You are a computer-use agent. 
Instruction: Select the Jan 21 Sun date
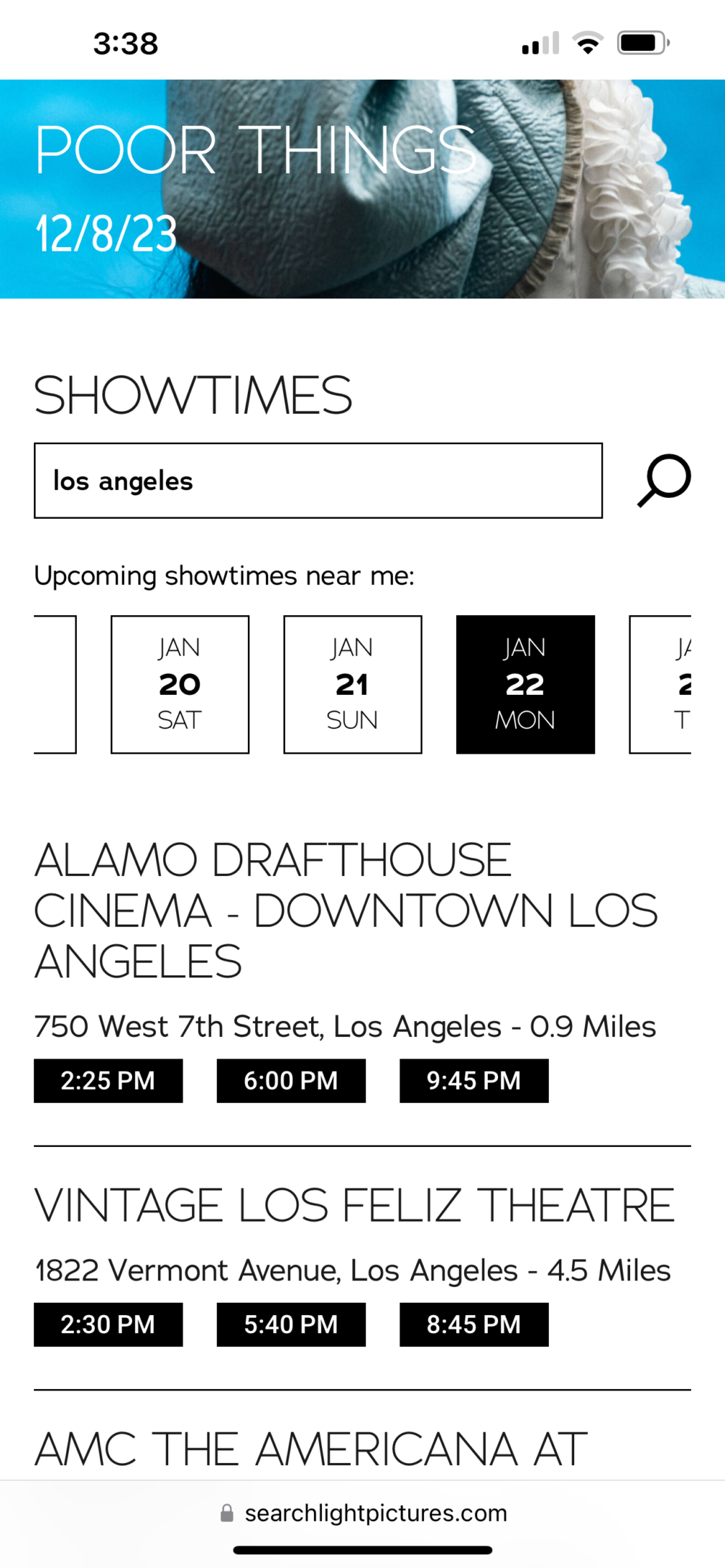[x=352, y=685]
